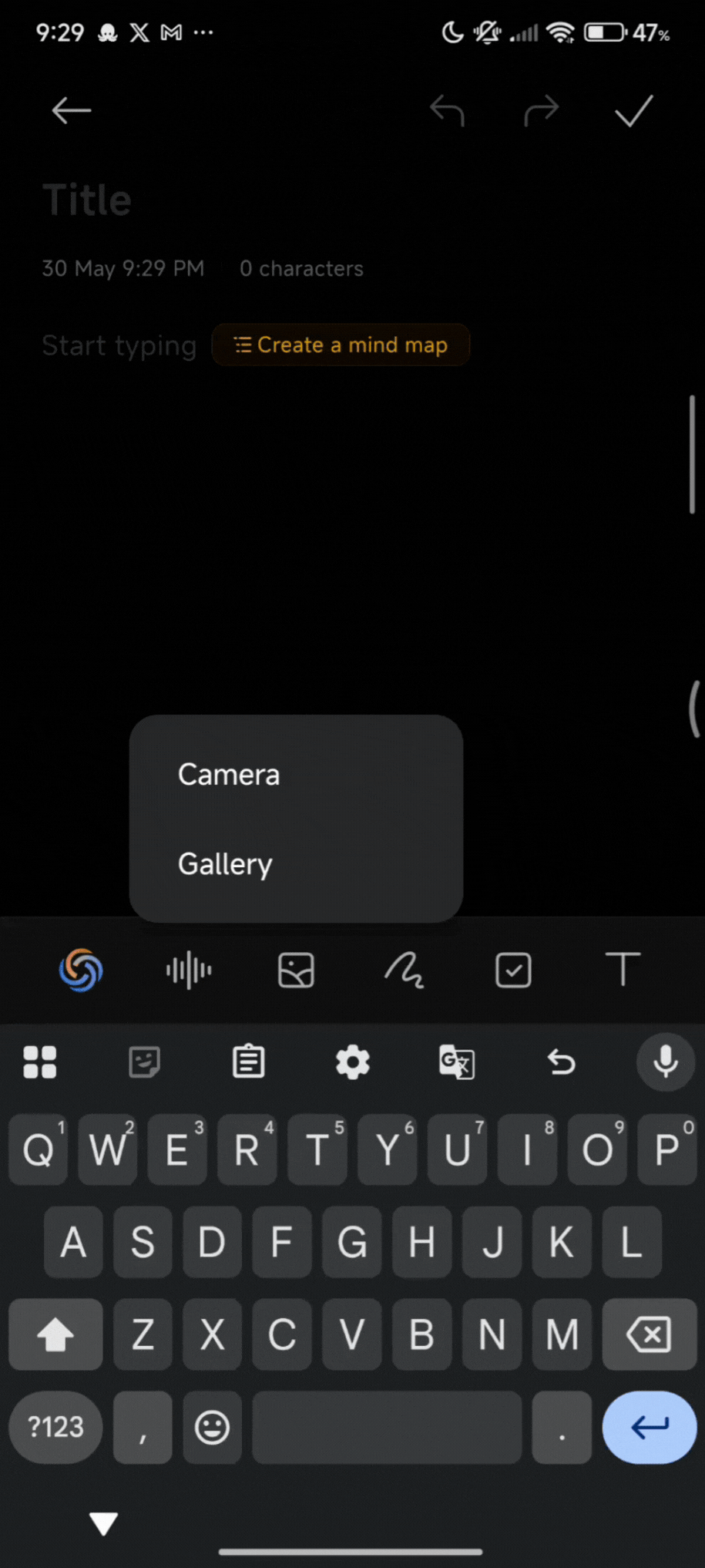Open Gboard settings gear
The image size is (705, 1568).
pyautogui.click(x=353, y=1063)
